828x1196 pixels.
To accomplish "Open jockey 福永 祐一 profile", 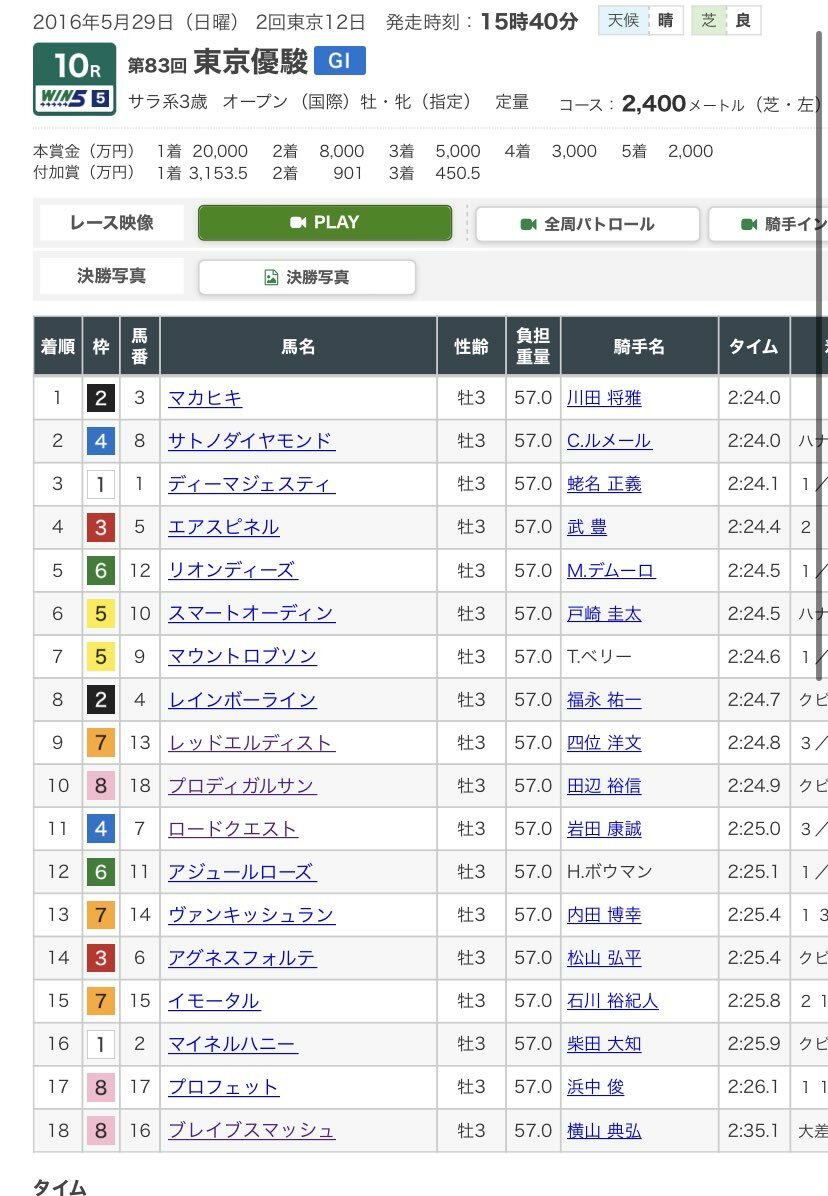I will tap(604, 700).
